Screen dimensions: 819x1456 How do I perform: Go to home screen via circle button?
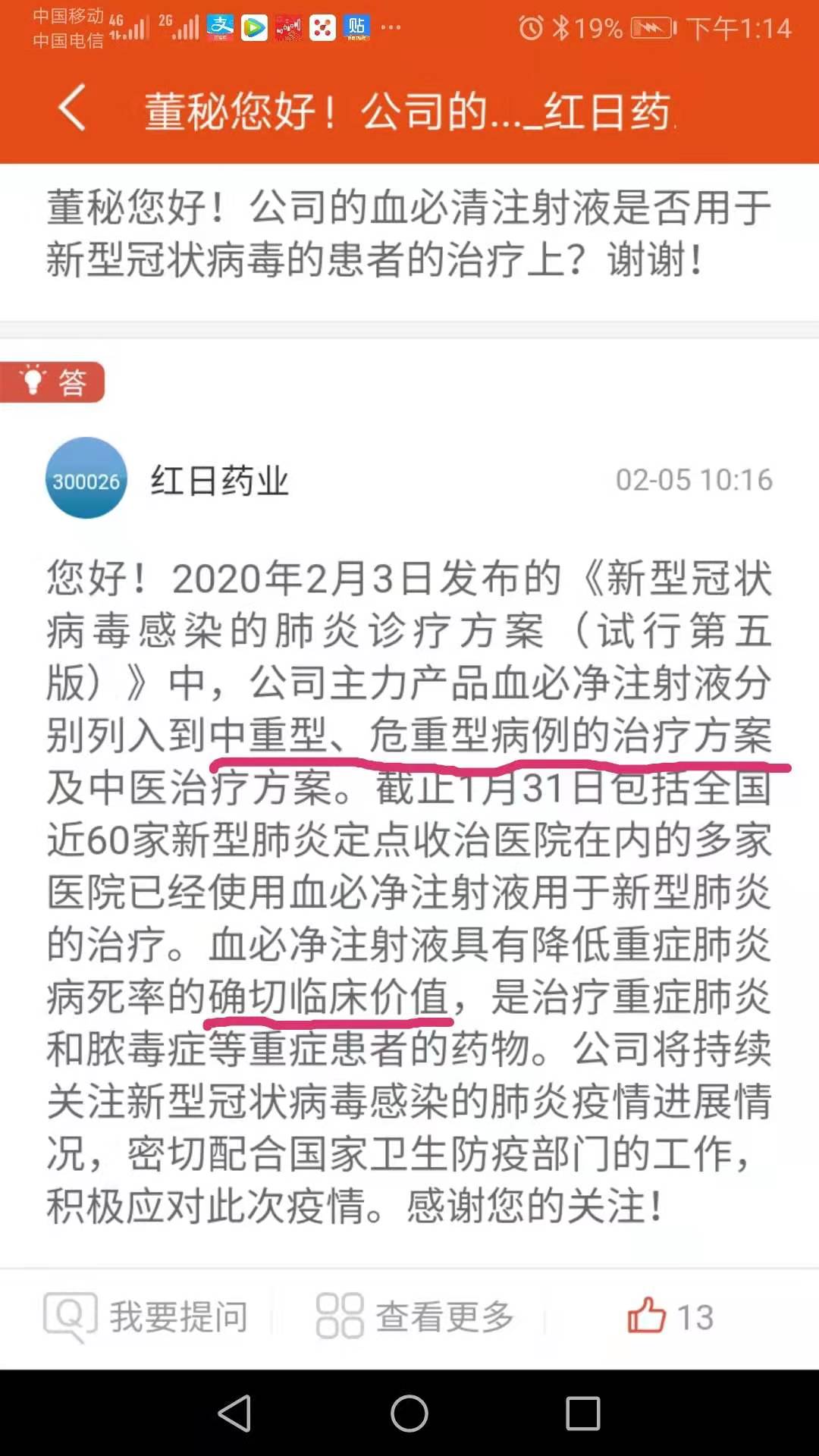tap(409, 1414)
